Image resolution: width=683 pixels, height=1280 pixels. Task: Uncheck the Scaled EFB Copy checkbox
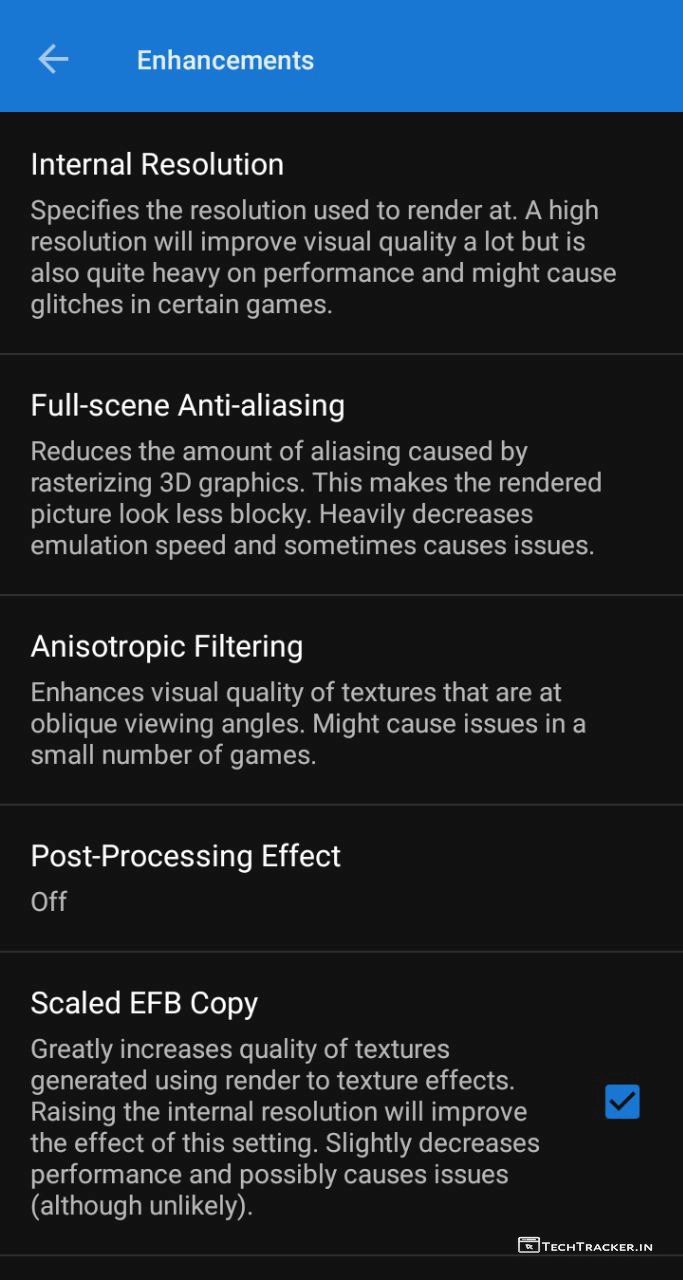coord(621,1102)
